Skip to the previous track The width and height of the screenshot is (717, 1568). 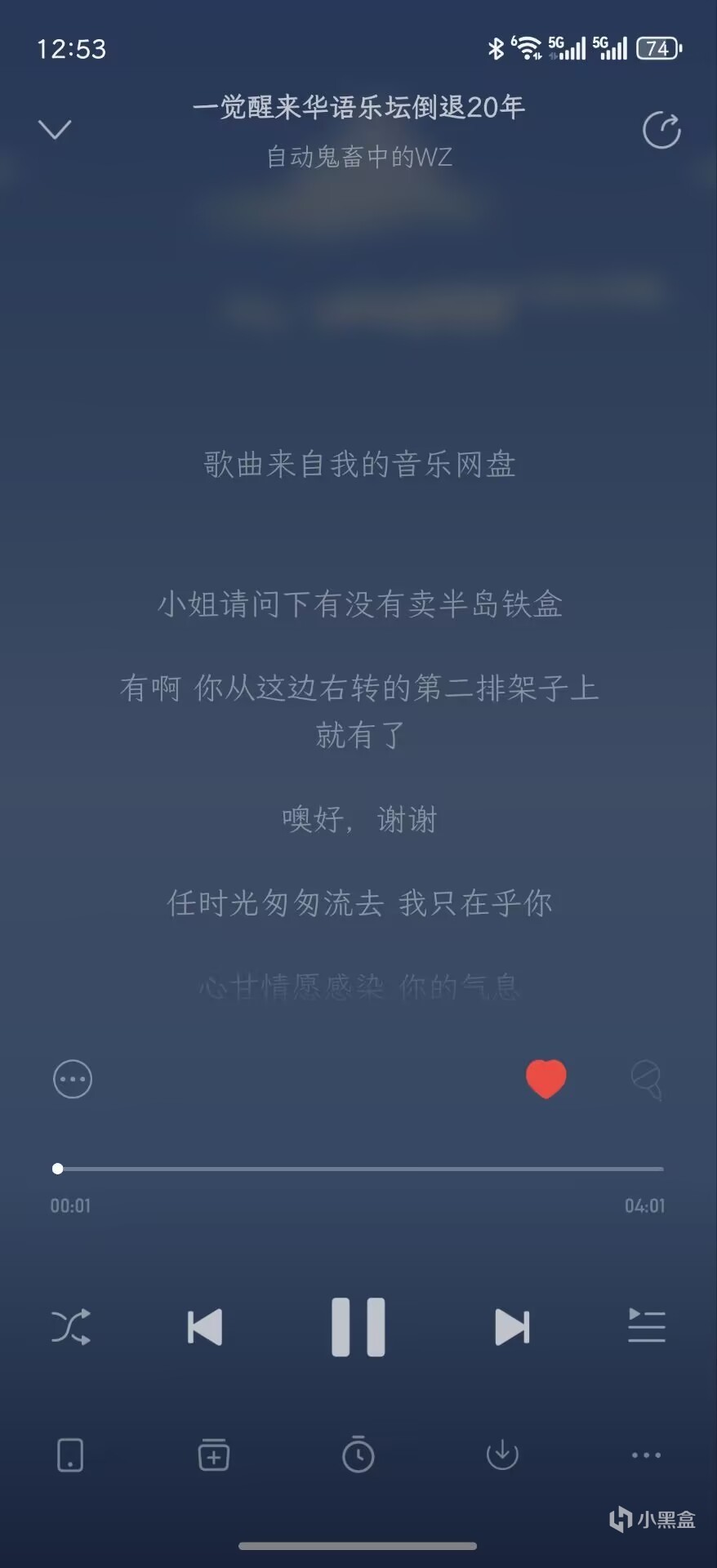[205, 1327]
